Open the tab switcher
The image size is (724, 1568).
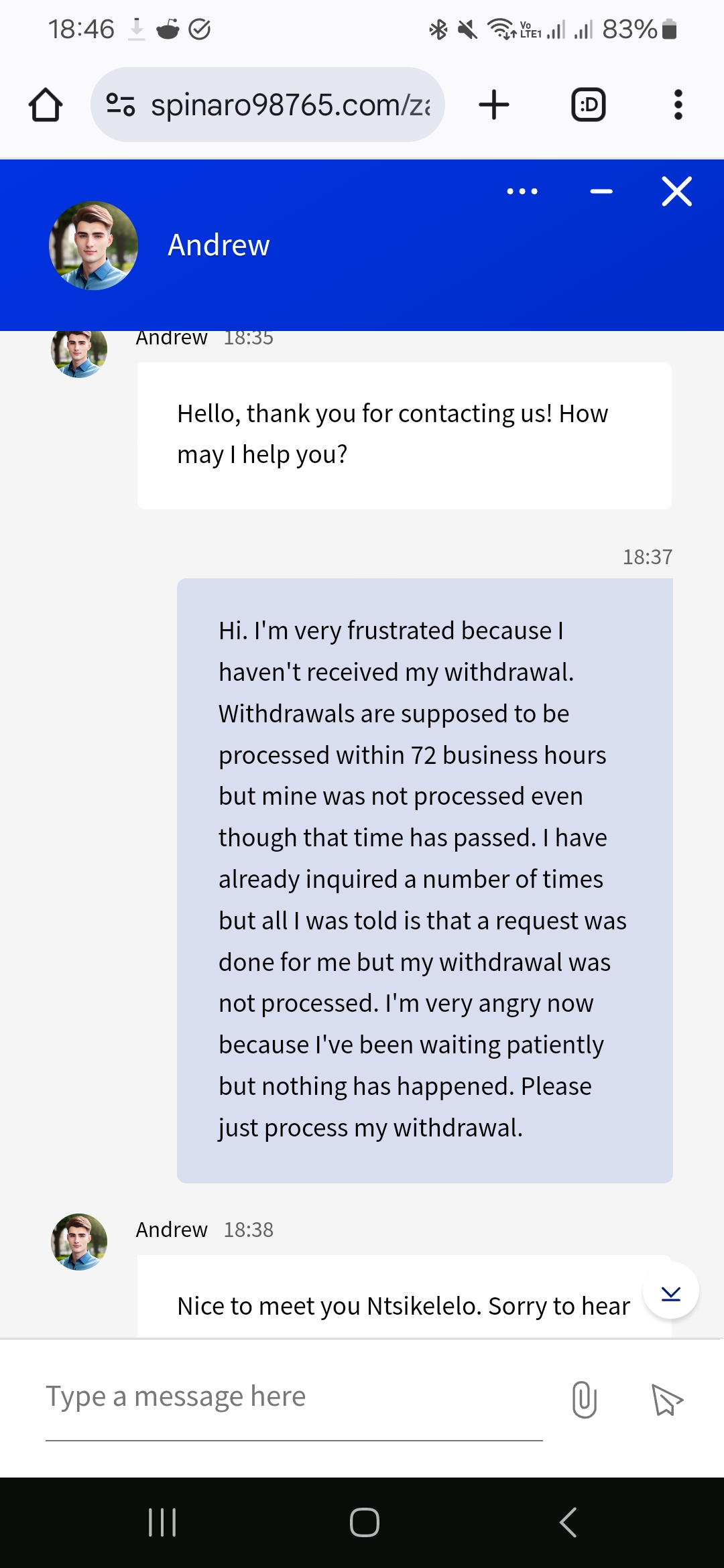588,105
